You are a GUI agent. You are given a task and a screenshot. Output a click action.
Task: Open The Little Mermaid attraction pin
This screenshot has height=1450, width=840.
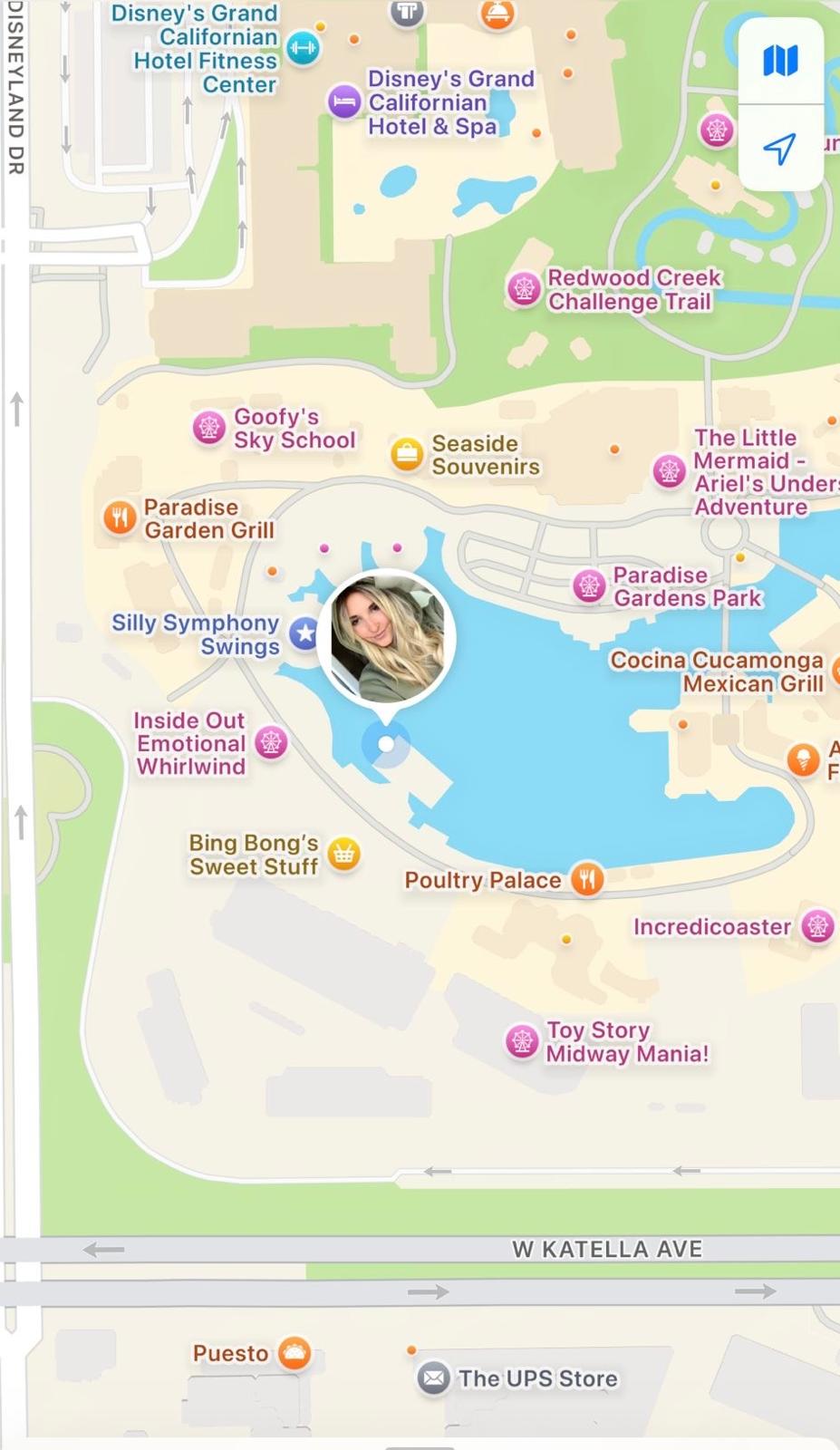coord(669,471)
